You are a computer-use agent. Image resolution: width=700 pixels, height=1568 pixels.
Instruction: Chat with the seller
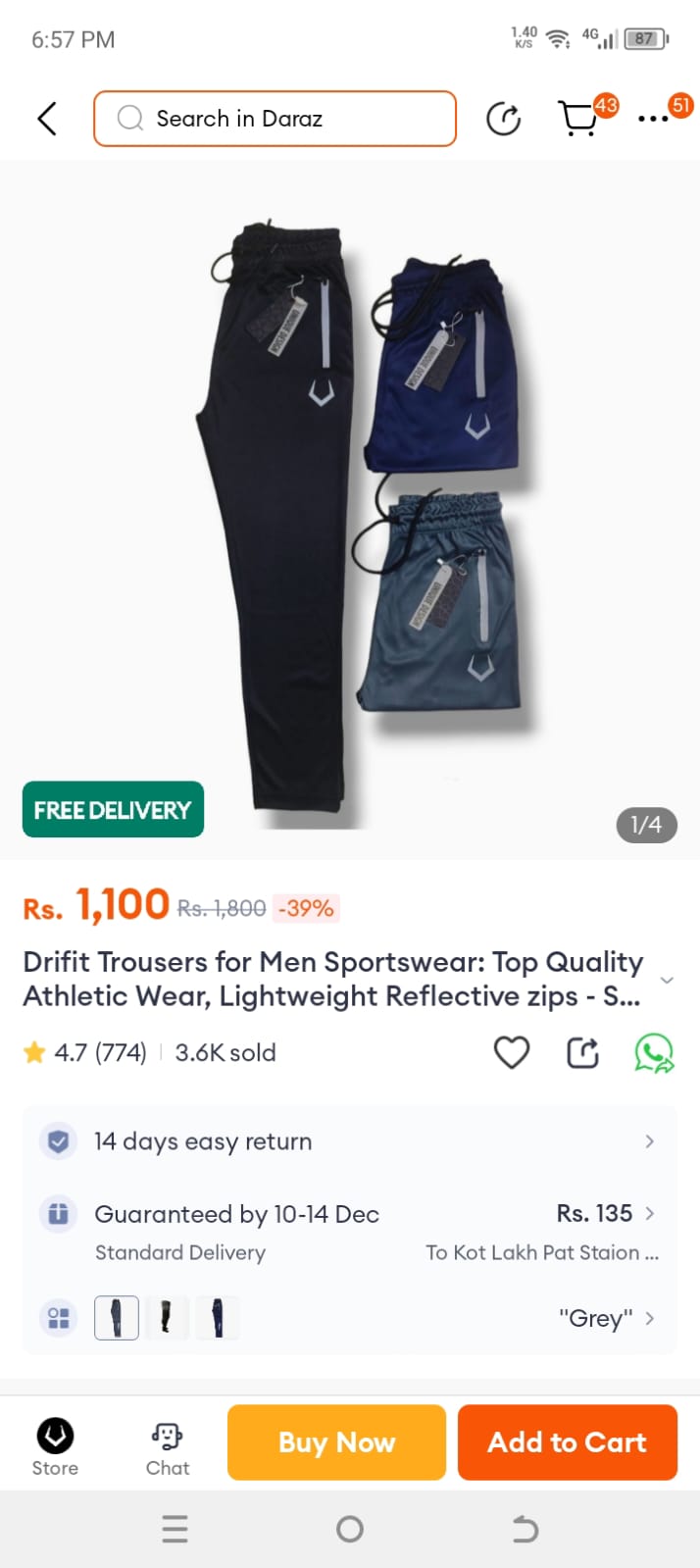168,1444
